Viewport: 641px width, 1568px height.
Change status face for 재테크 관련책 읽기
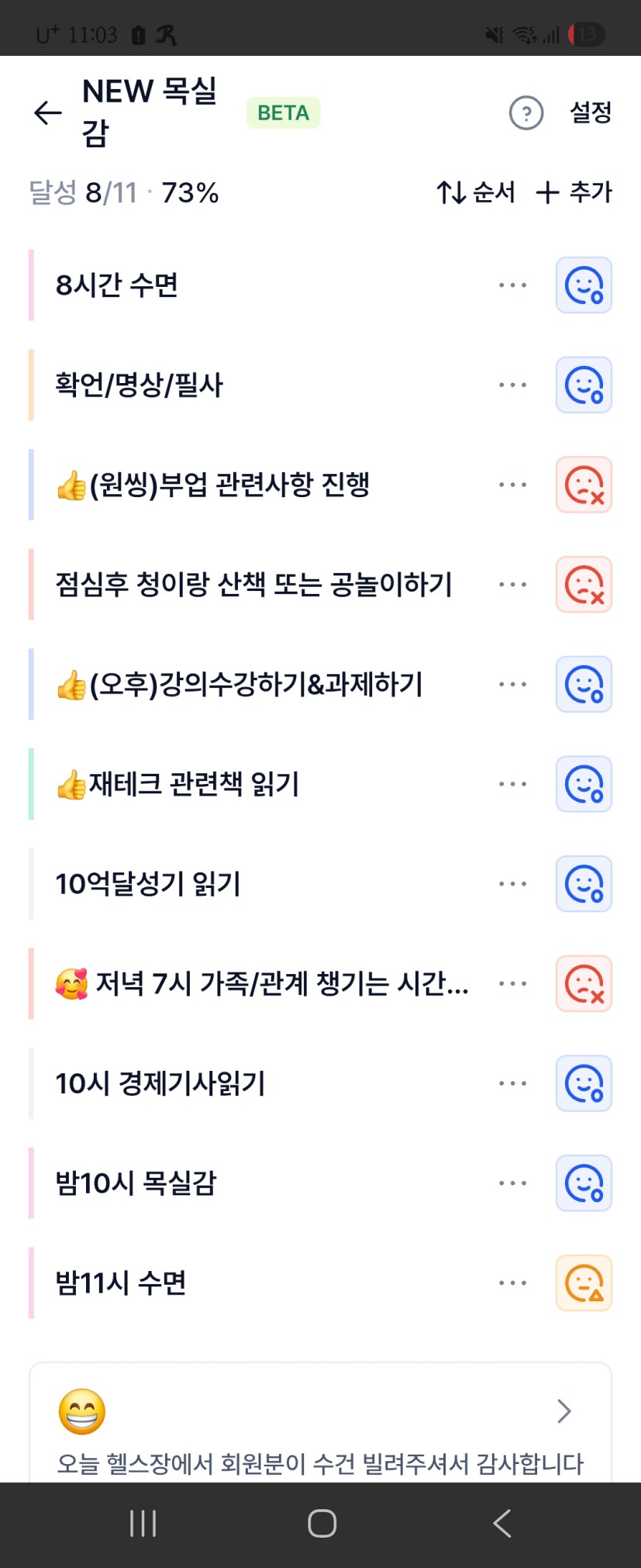[584, 785]
